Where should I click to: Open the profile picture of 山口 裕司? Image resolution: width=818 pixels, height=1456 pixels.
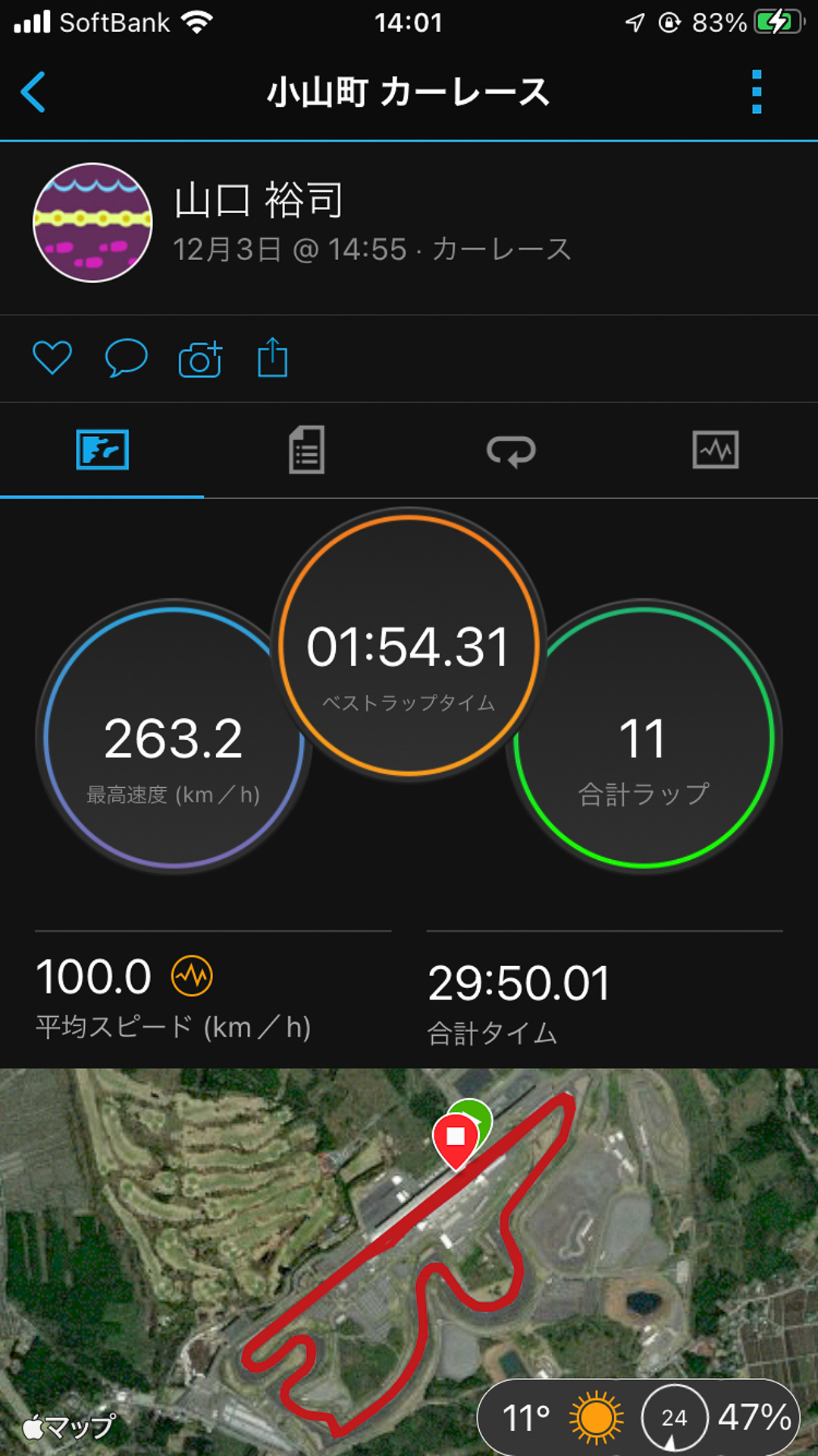92,223
